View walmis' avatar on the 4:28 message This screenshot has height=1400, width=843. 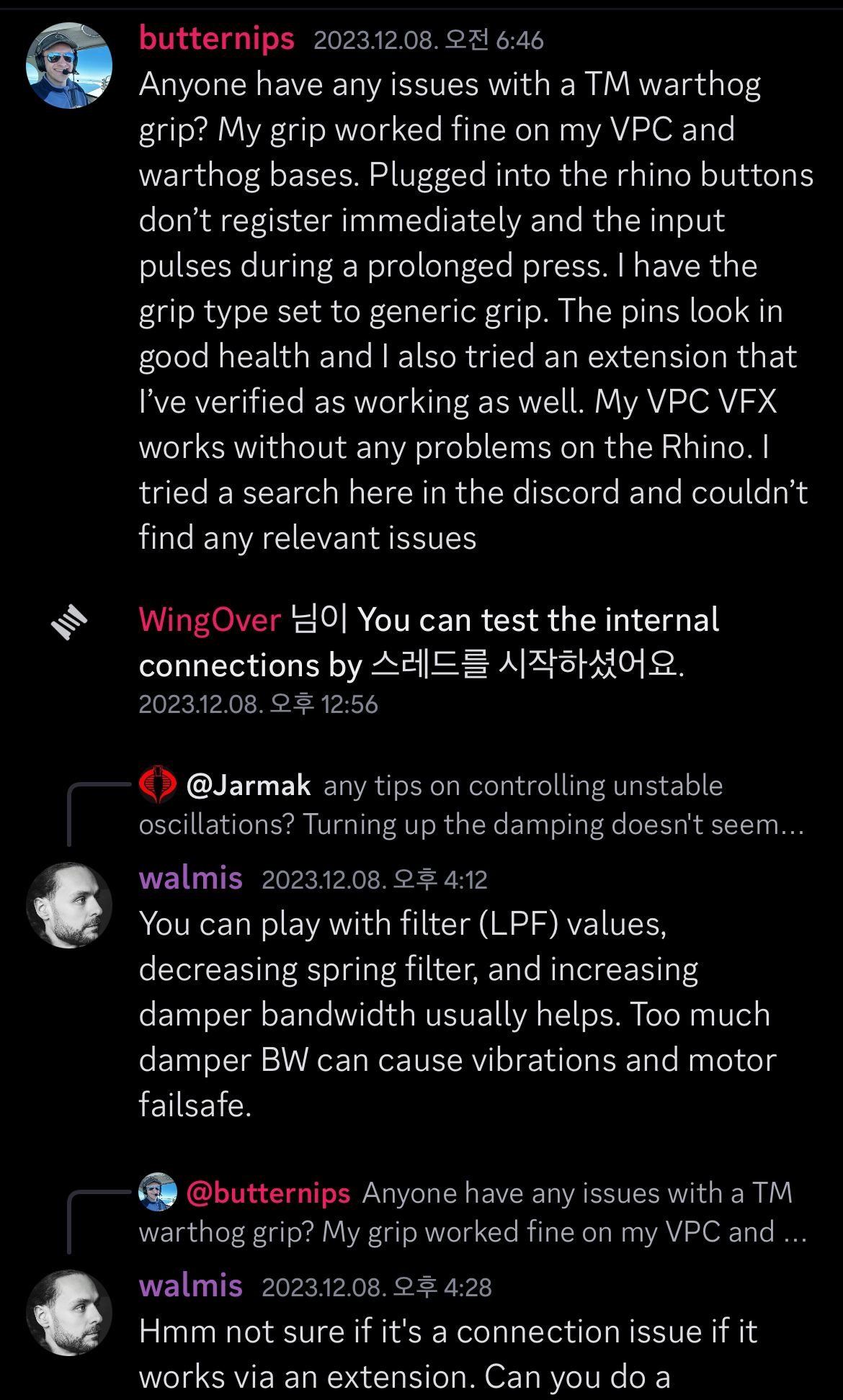tap(69, 1312)
